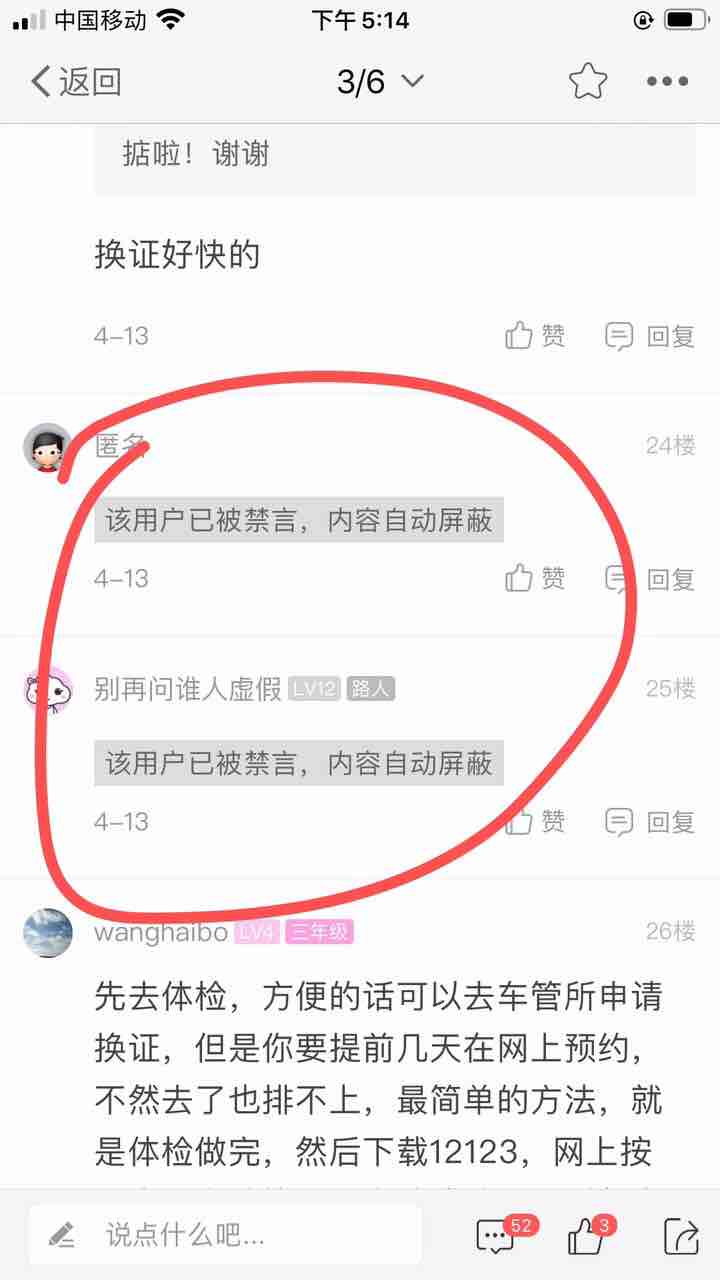Open wanghaibo's profile avatar
This screenshot has height=1280, width=720.
(48, 933)
